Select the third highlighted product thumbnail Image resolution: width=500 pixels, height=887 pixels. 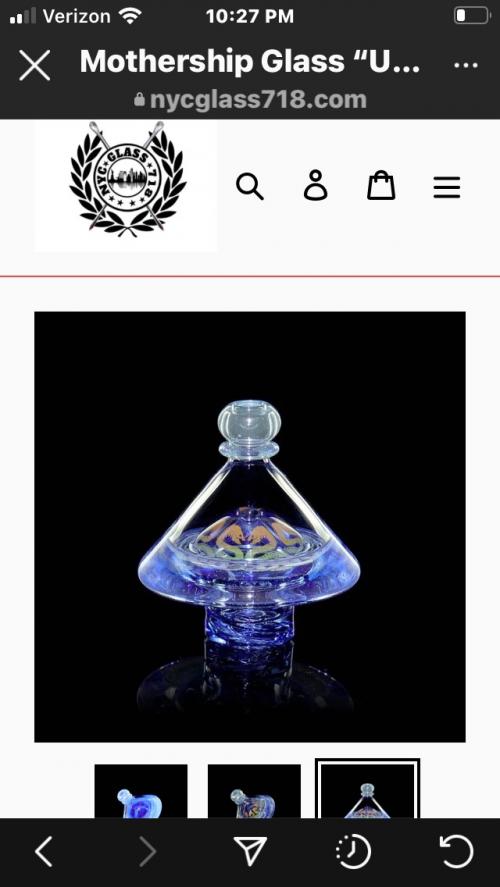(367, 789)
